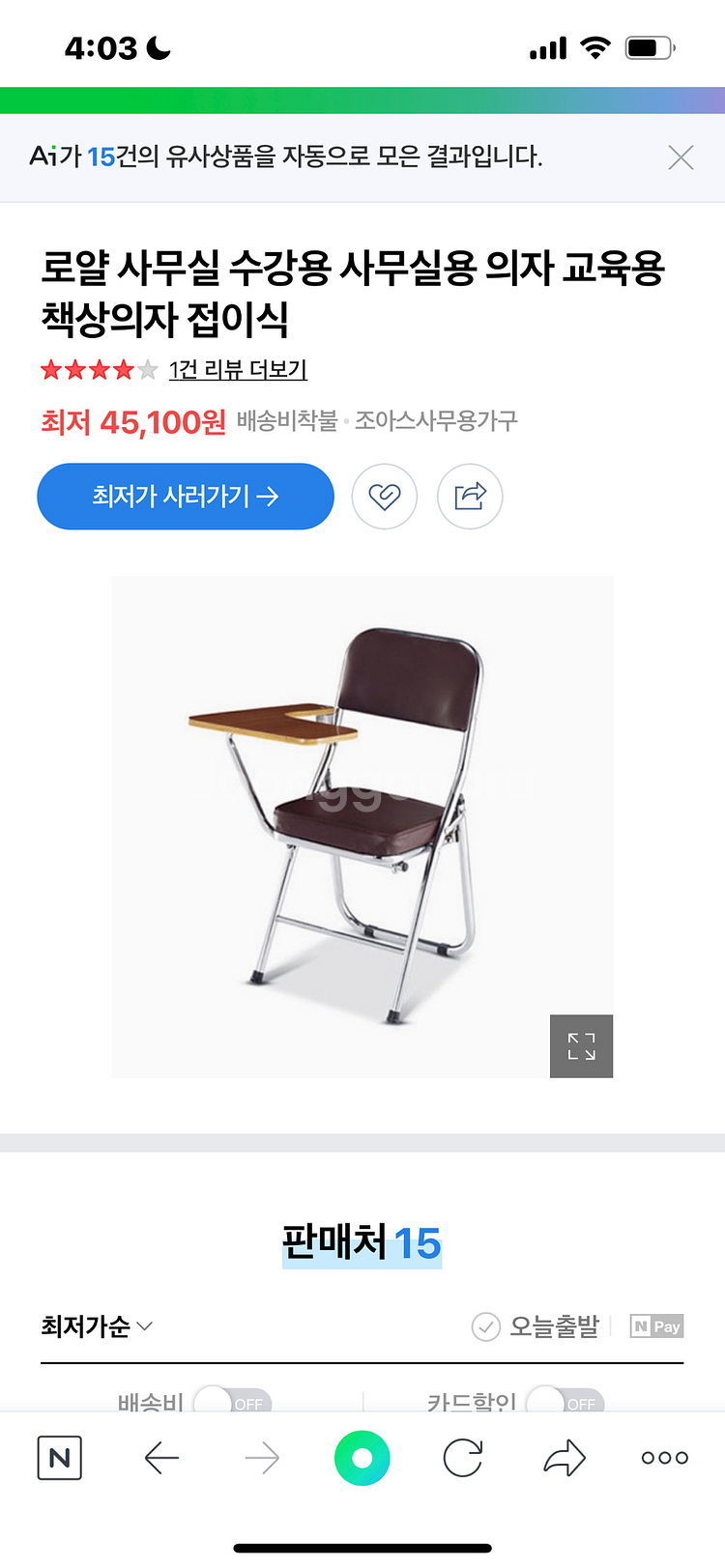Image resolution: width=725 pixels, height=1568 pixels.
Task: Open the 1건 리뷰 더보기 link
Action: tap(238, 369)
